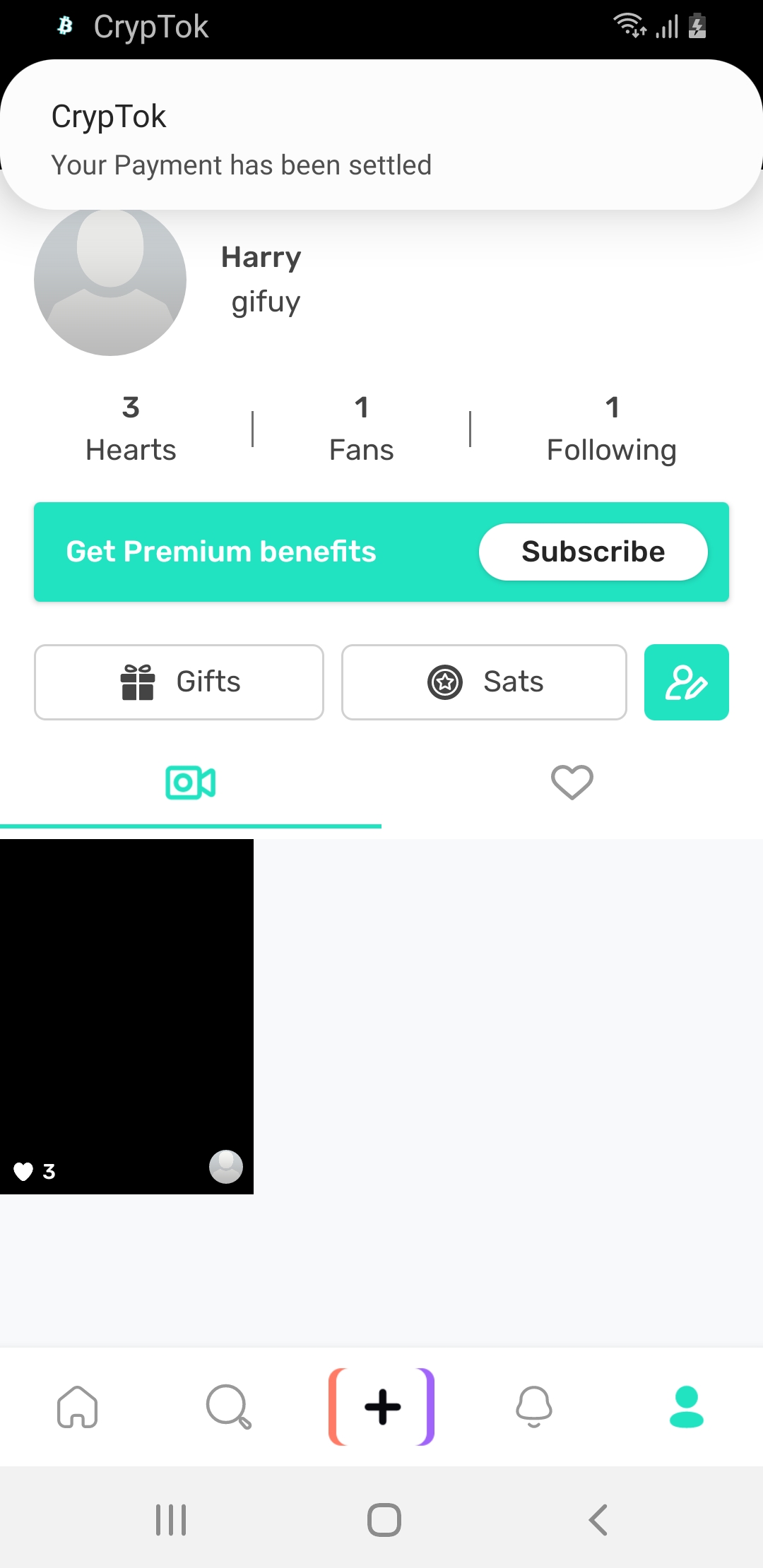Screen dimensions: 763x1568
Task: Open the Sats balance
Action: pyautogui.click(x=484, y=682)
